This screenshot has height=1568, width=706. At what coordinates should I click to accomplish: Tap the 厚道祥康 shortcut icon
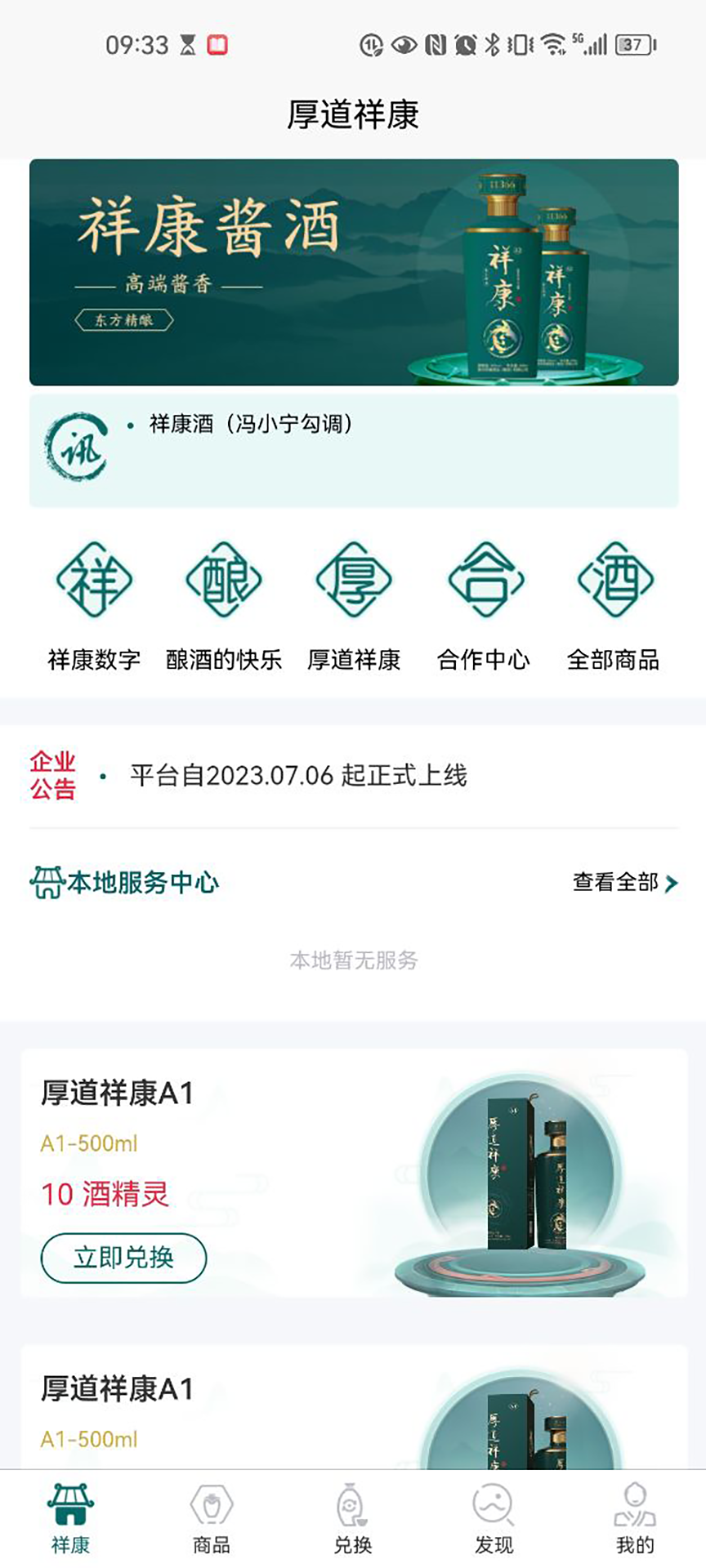coord(354,581)
